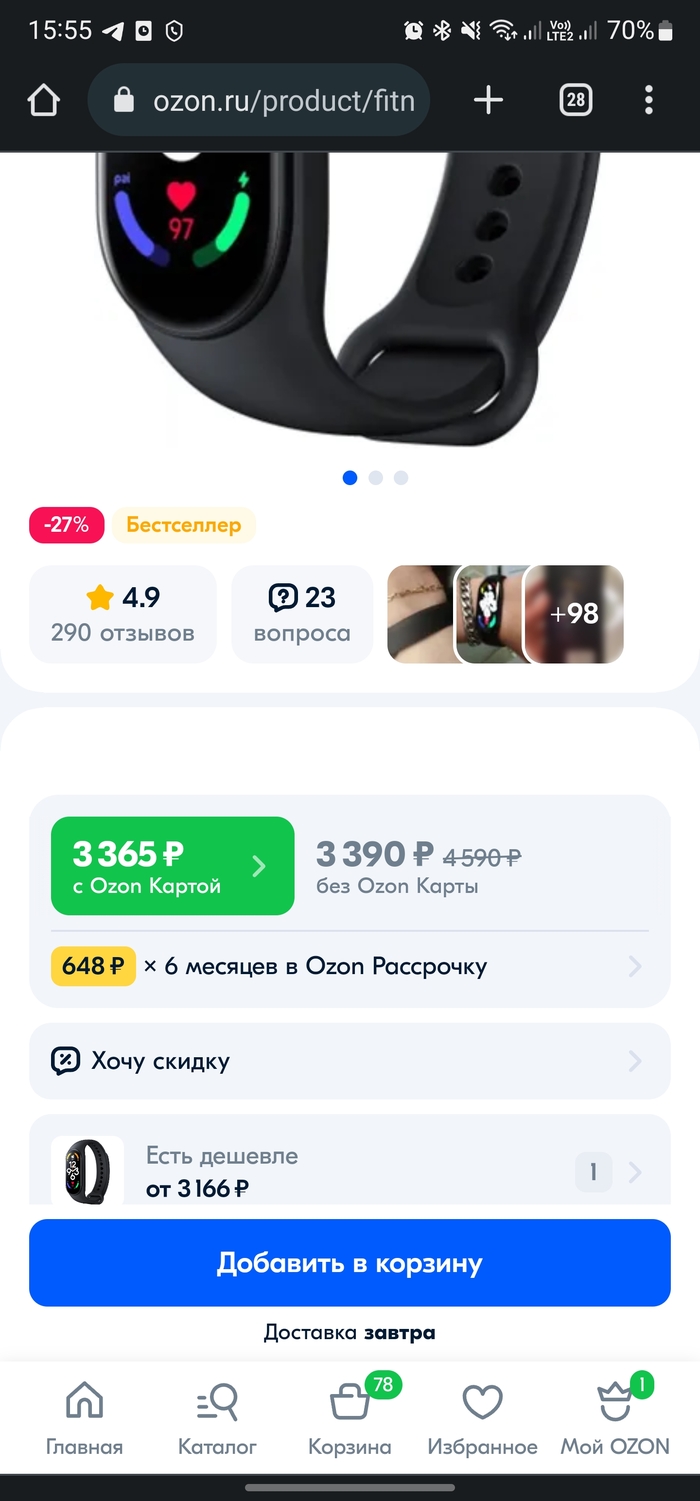700x1501 pixels.
Task: Open the first customer photo thumbnail
Action: tap(420, 614)
